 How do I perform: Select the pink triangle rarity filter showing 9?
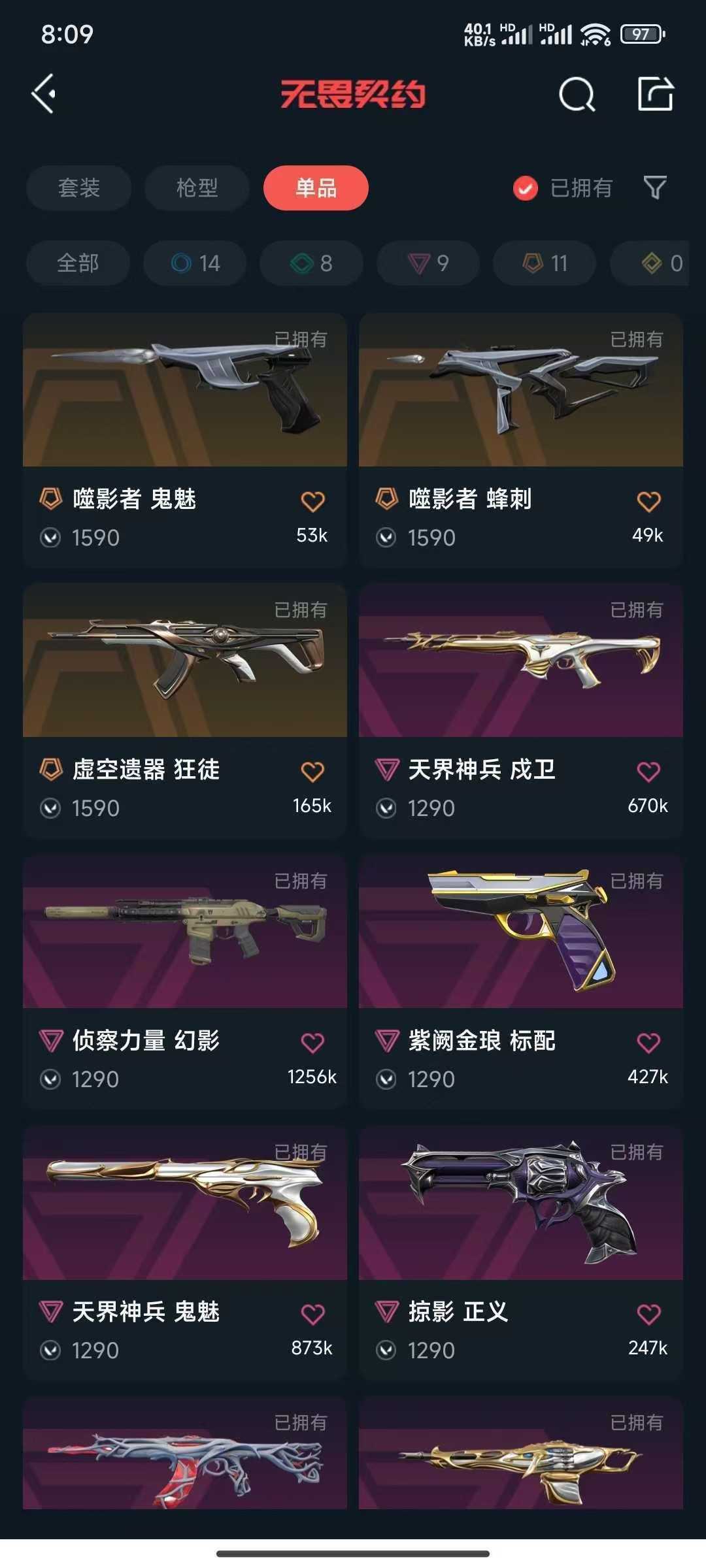pos(427,263)
